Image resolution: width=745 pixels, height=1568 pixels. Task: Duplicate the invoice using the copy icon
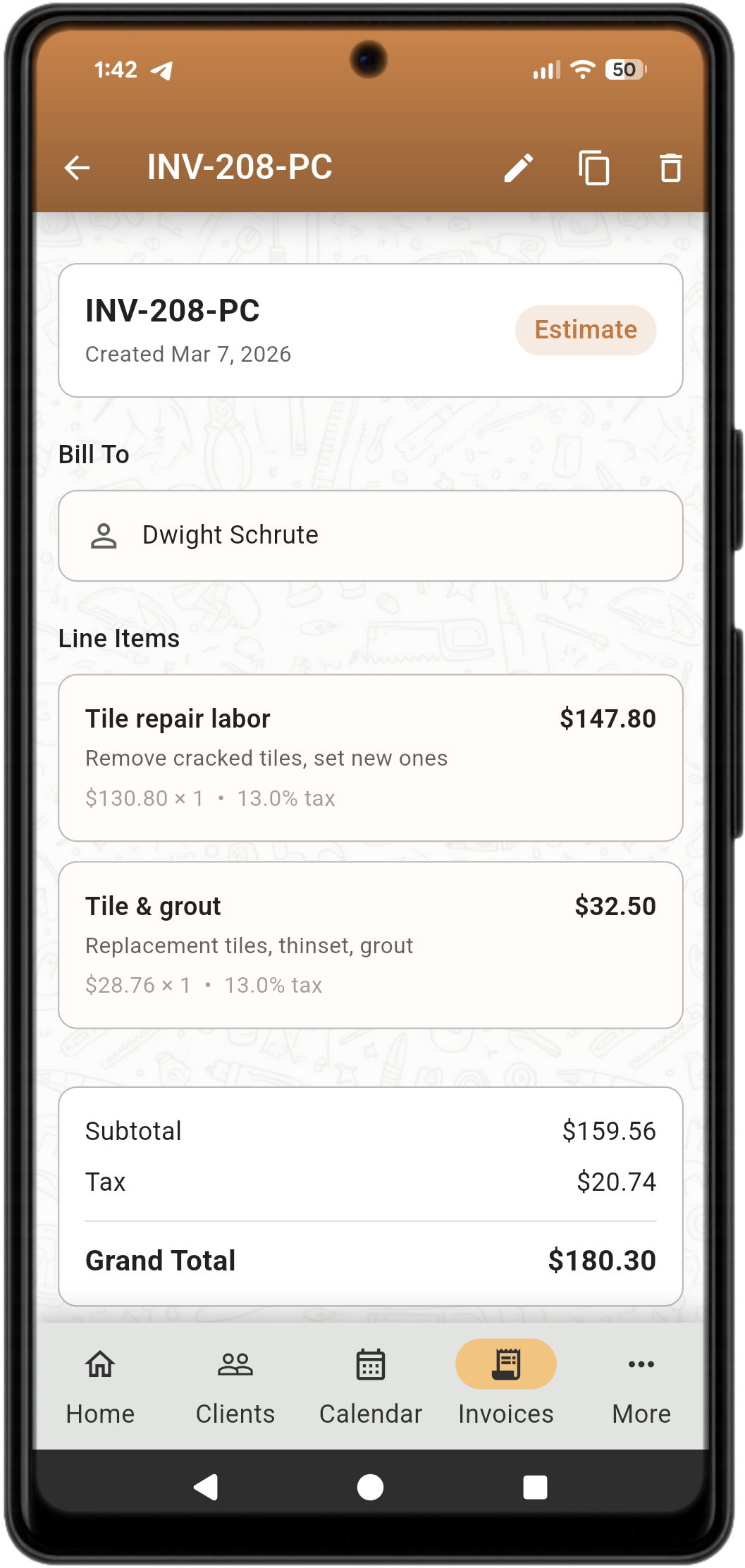(594, 168)
